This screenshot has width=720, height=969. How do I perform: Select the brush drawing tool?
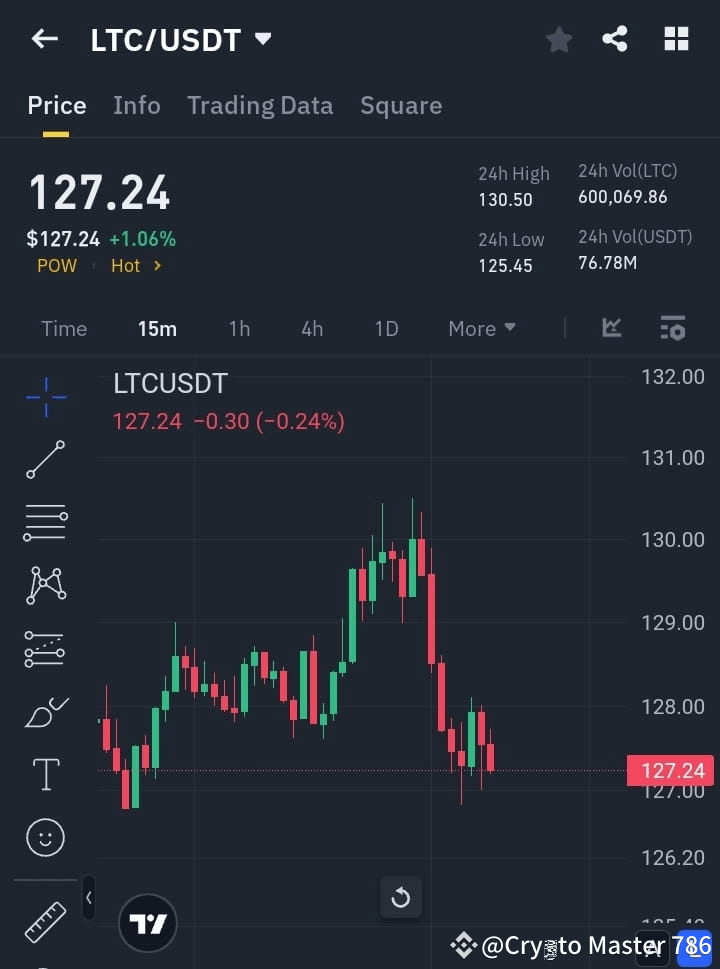click(x=45, y=711)
